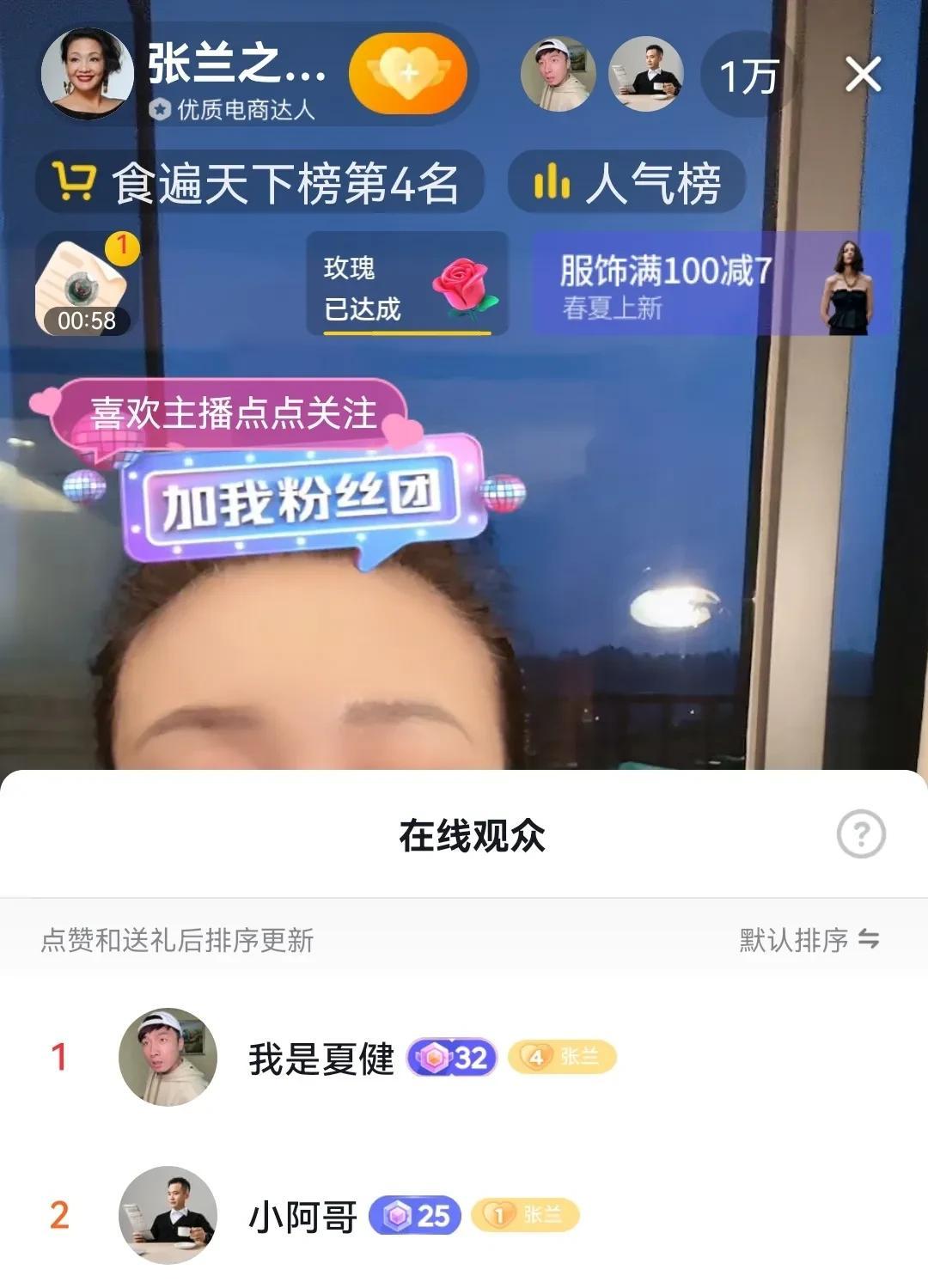Open 食遍天下榜第4名 ranking chip
Viewport: 928px width, 1288px height.
[x=259, y=182]
